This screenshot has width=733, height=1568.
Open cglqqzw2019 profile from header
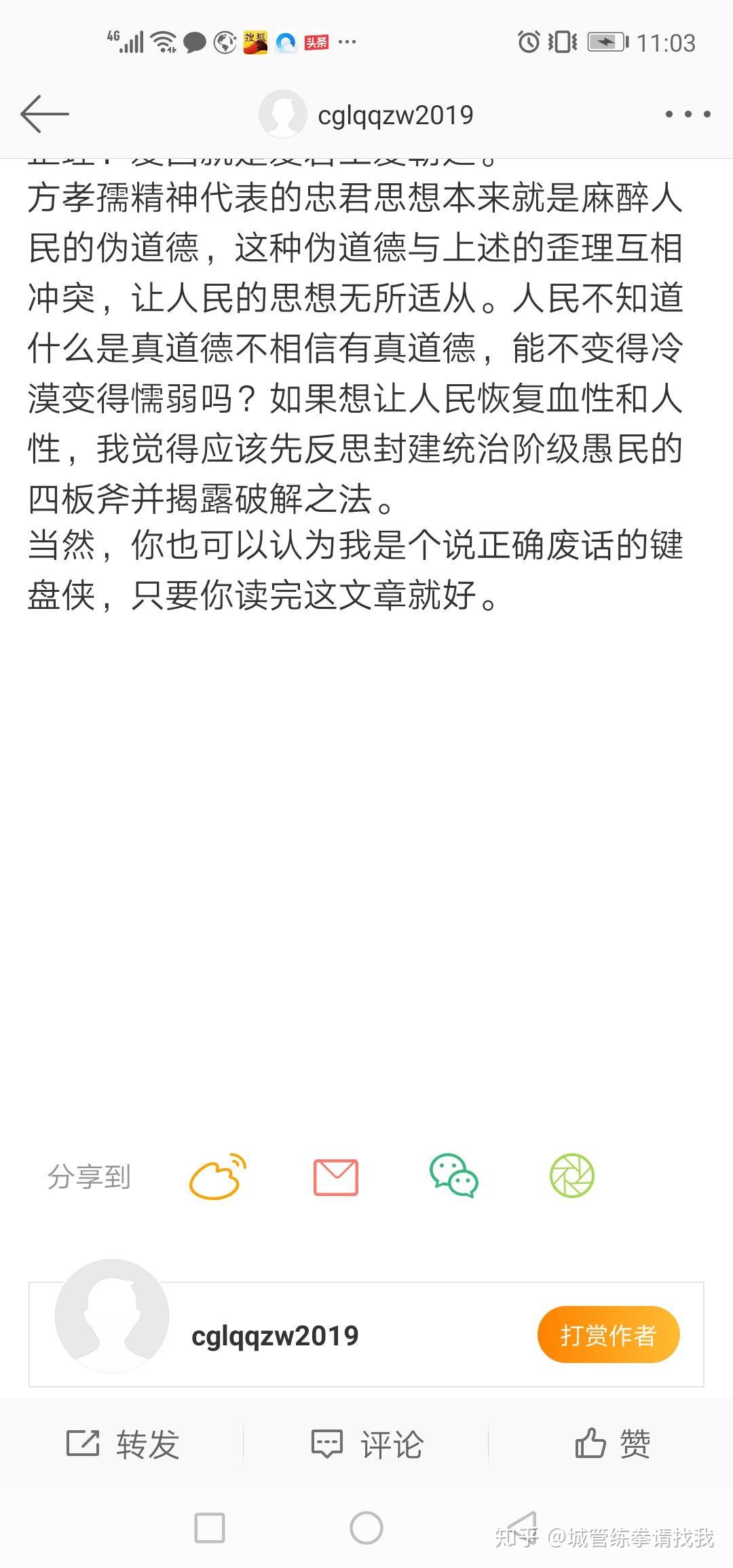366,114
